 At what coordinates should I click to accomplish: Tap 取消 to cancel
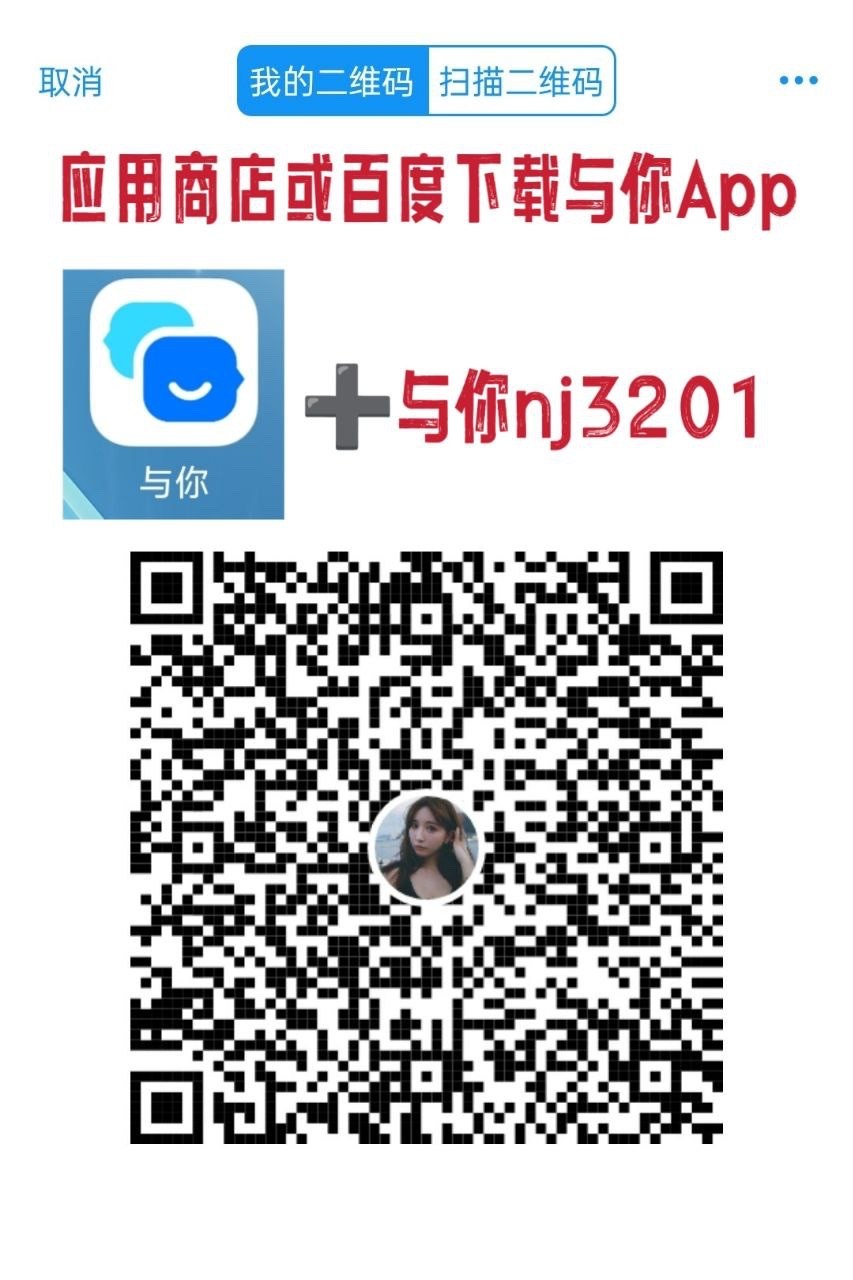pos(70,81)
